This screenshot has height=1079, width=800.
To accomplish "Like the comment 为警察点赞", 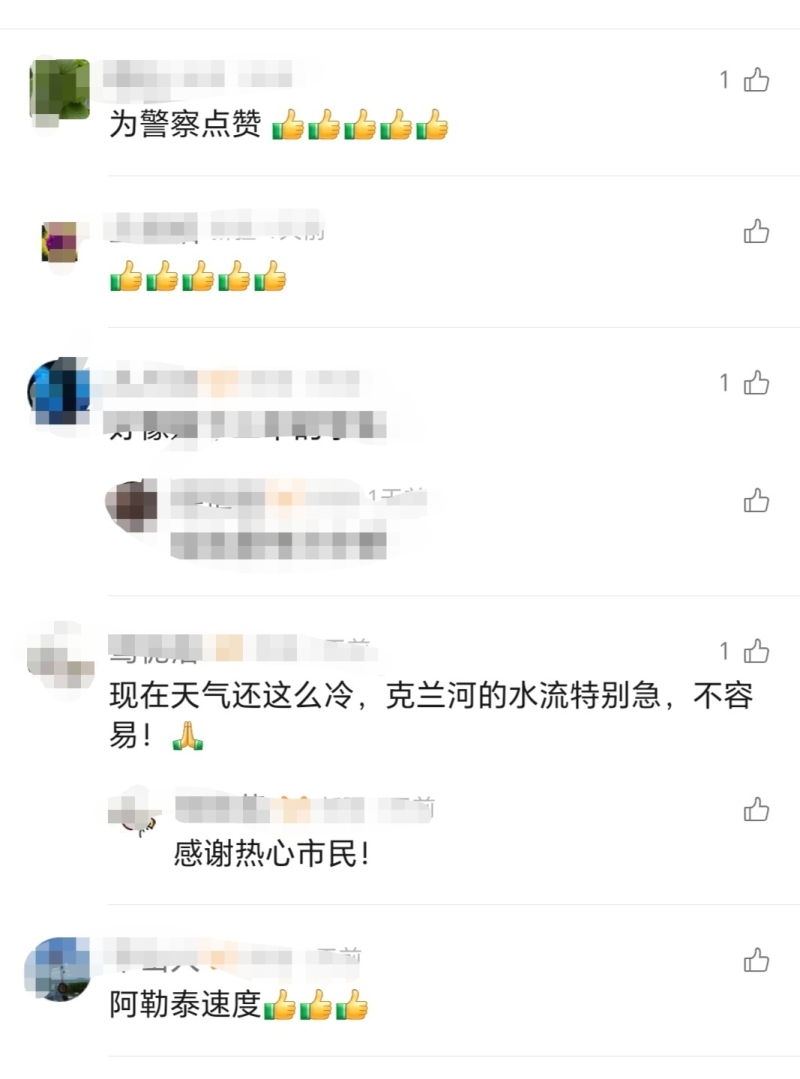I will [756, 80].
